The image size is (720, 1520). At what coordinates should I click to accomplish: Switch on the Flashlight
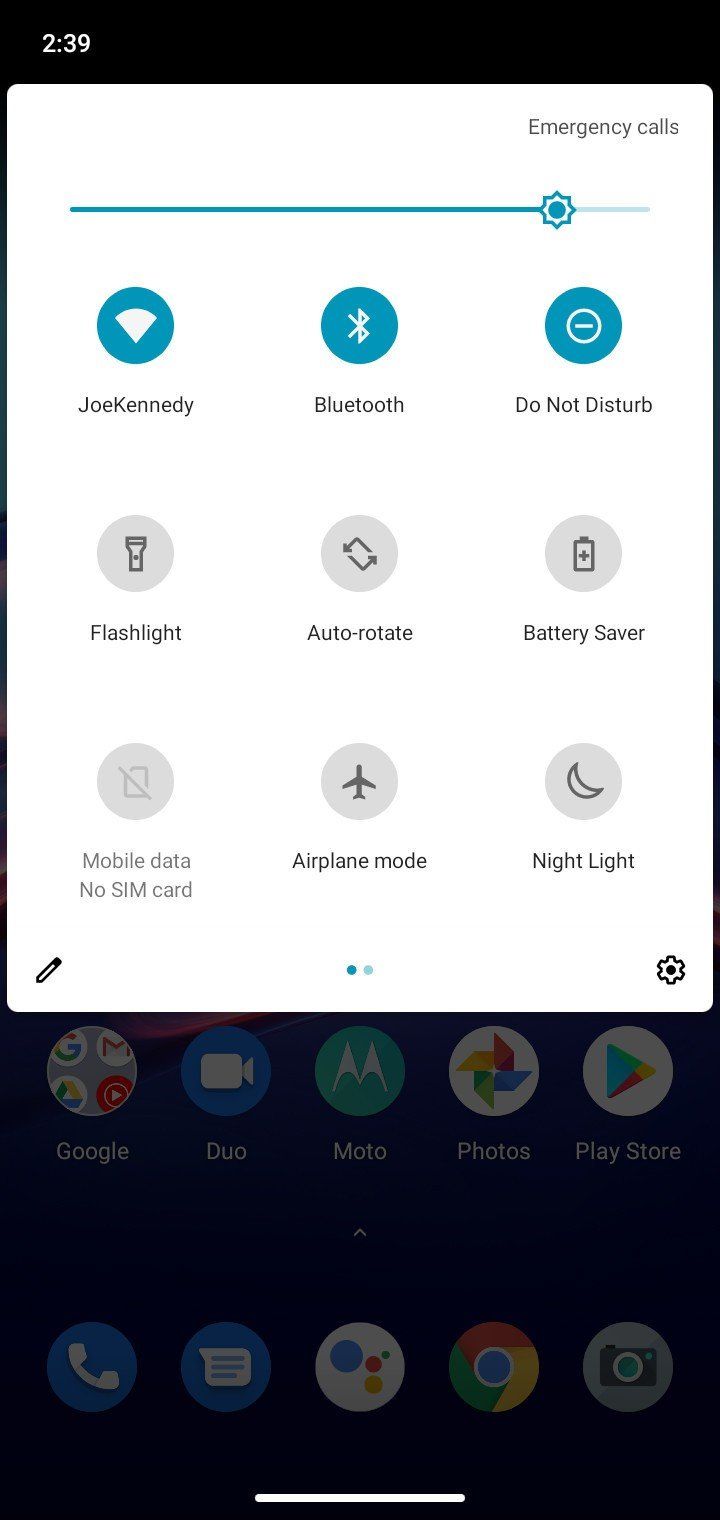click(135, 553)
